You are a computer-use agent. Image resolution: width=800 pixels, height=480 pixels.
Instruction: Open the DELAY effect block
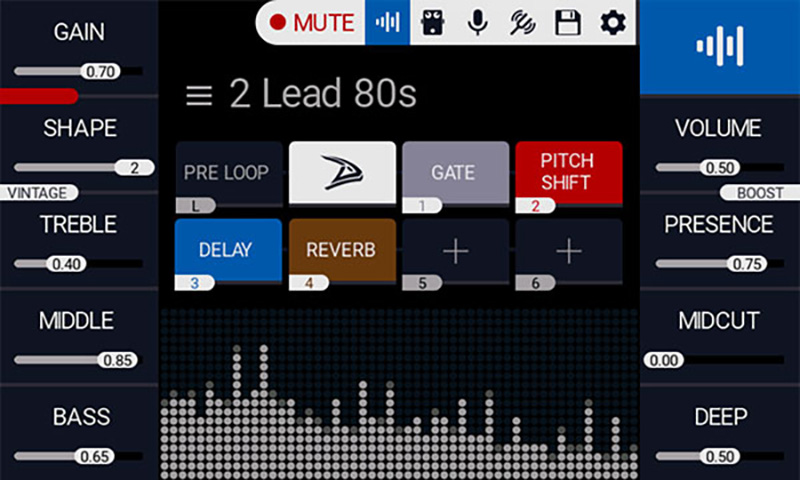(227, 250)
